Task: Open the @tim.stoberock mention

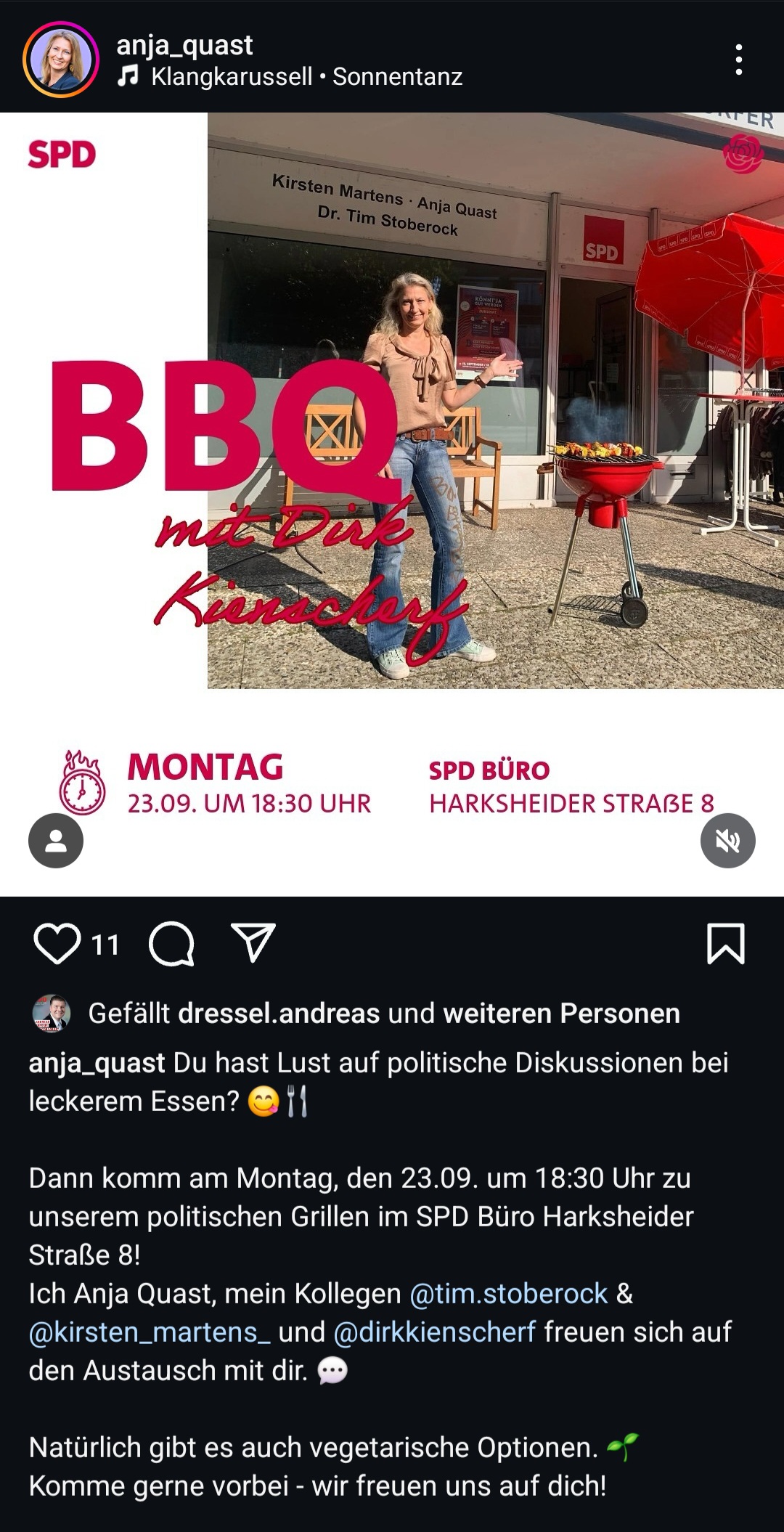Action: tap(509, 1294)
